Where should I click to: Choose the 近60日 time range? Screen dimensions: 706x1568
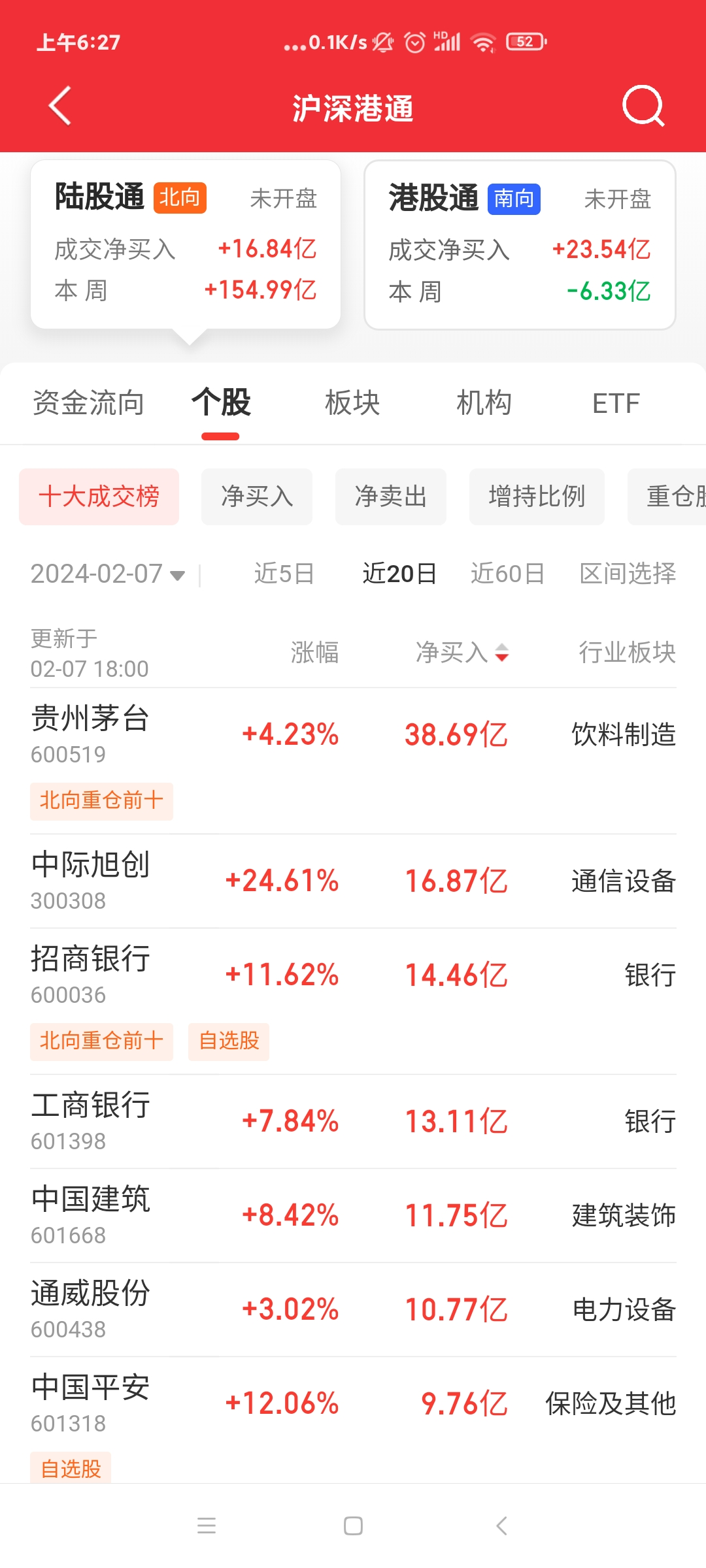coord(507,574)
